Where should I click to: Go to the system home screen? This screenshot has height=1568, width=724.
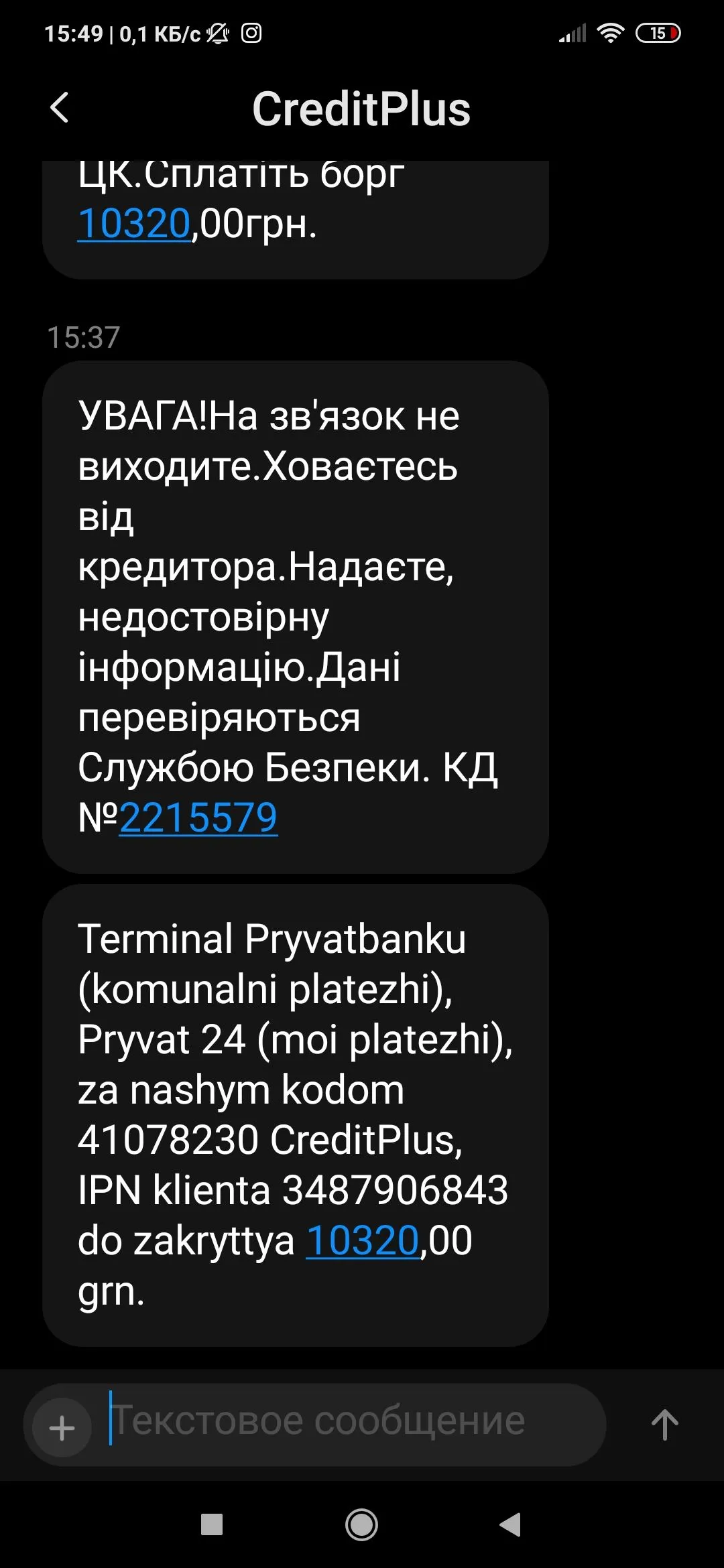(361, 1525)
